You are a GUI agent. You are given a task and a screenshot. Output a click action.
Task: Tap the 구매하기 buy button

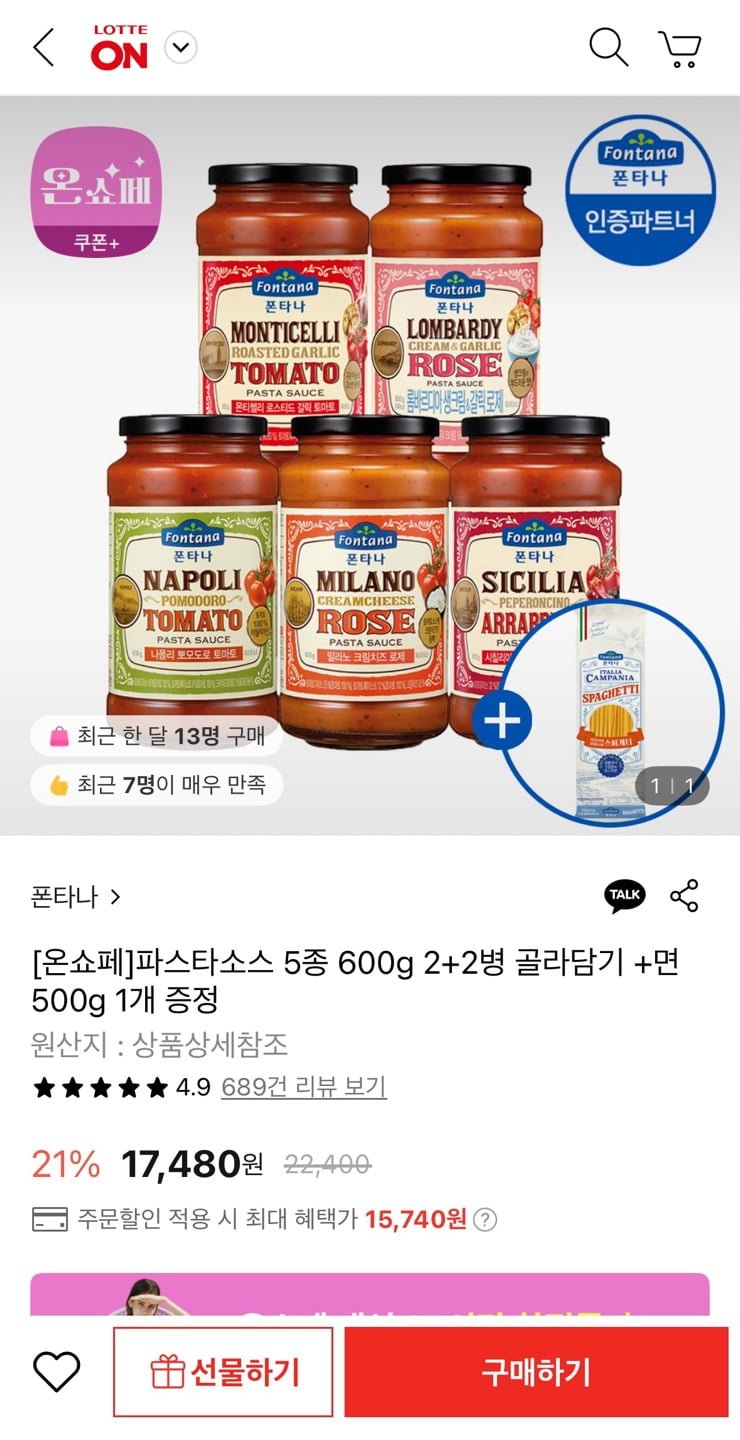(536, 1372)
